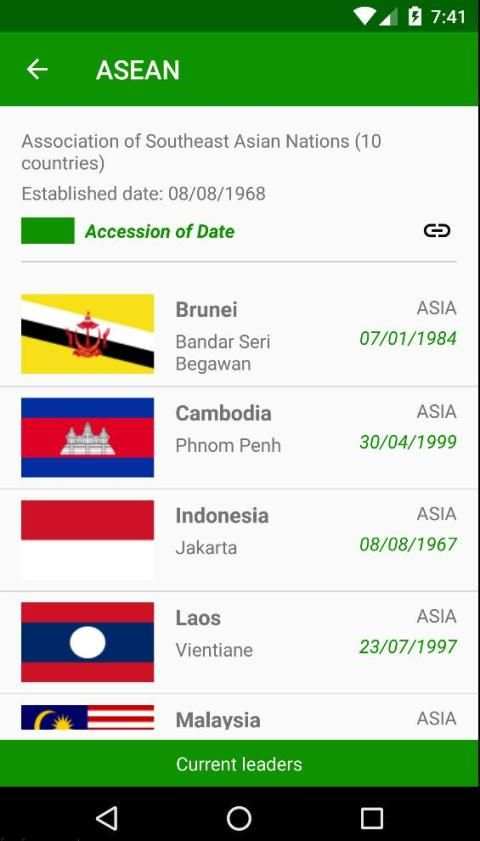Tap the Malaysia list item
This screenshot has height=841, width=480.
(x=239, y=718)
